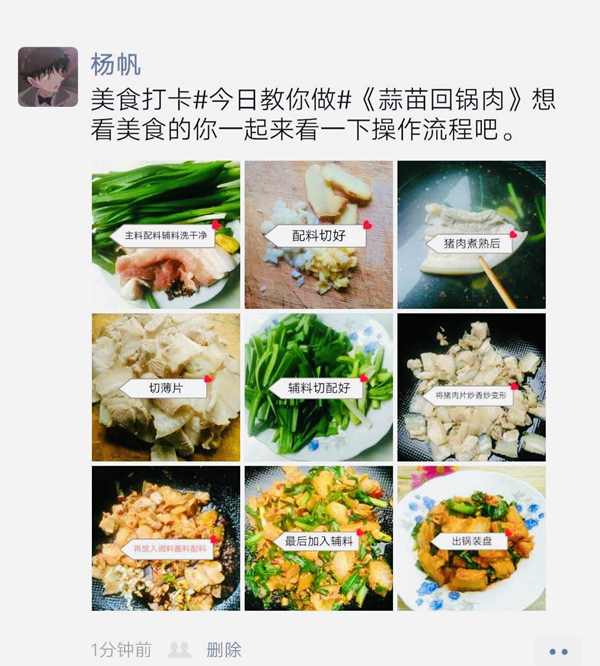Viewport: 600px width, 666px height.
Task: Delete this post via 删除
Action: (x=224, y=650)
